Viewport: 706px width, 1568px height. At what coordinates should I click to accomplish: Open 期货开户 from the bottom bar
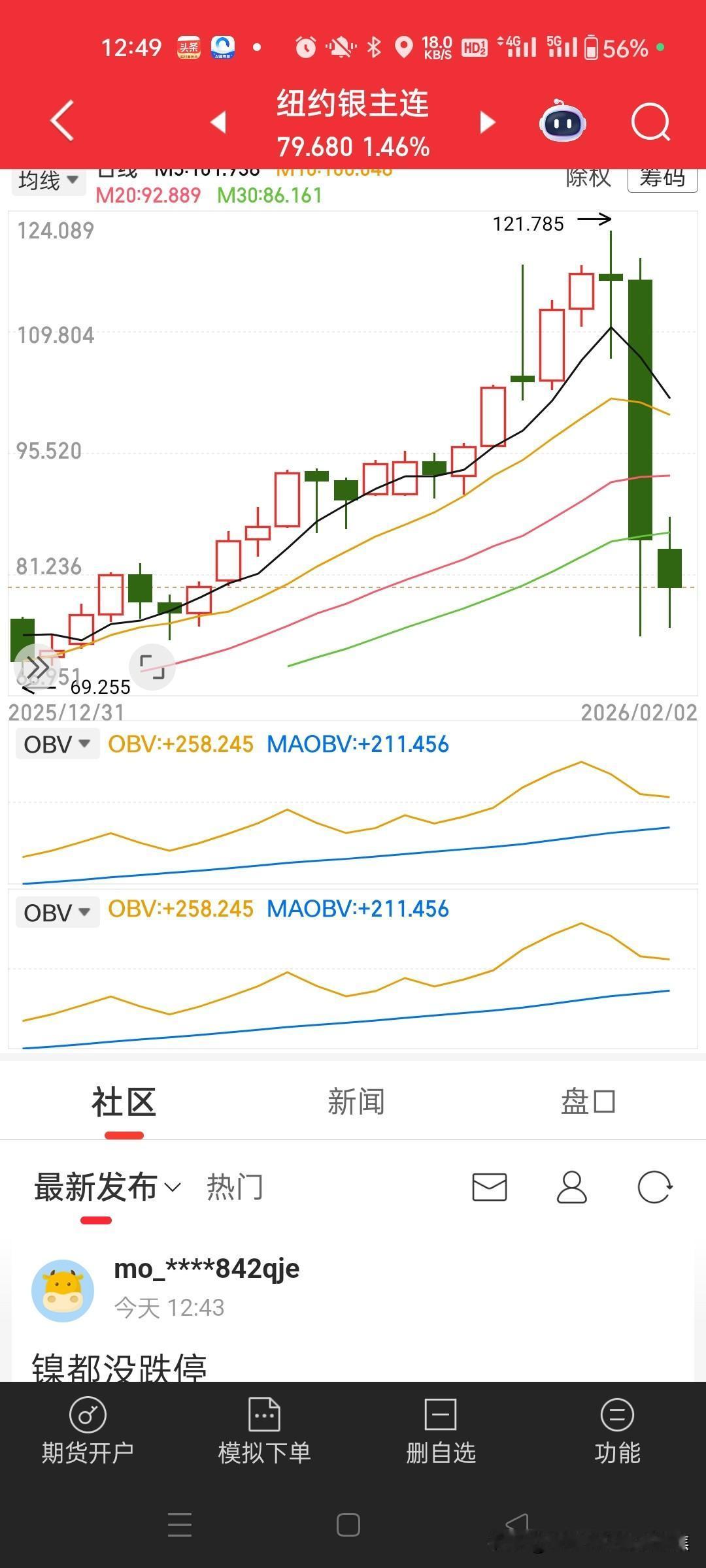pyautogui.click(x=88, y=1432)
